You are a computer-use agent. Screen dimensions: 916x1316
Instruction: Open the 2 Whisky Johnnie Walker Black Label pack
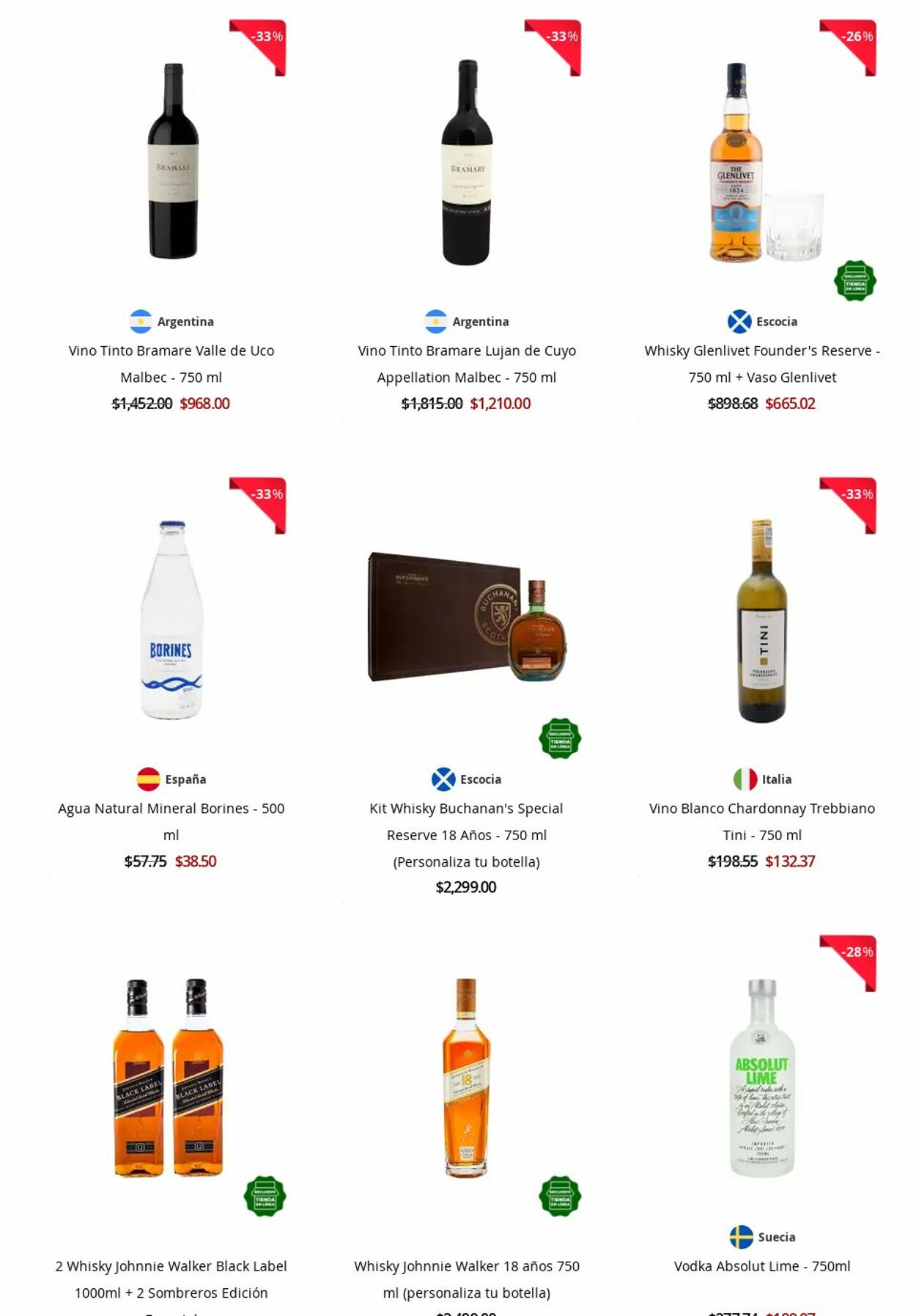[171, 1278]
